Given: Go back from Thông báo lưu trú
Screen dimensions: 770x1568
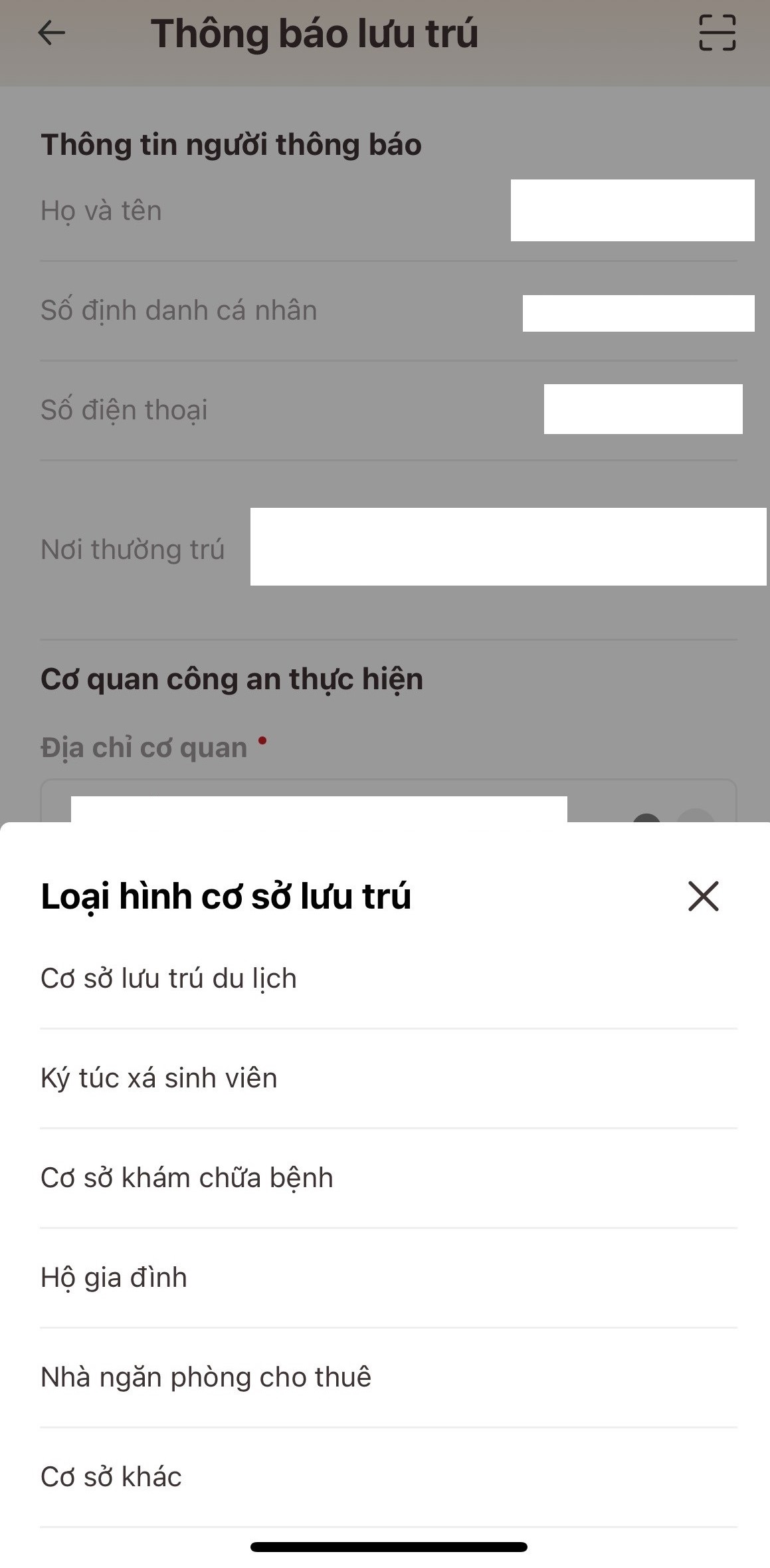Looking at the screenshot, I should click(x=52, y=33).
